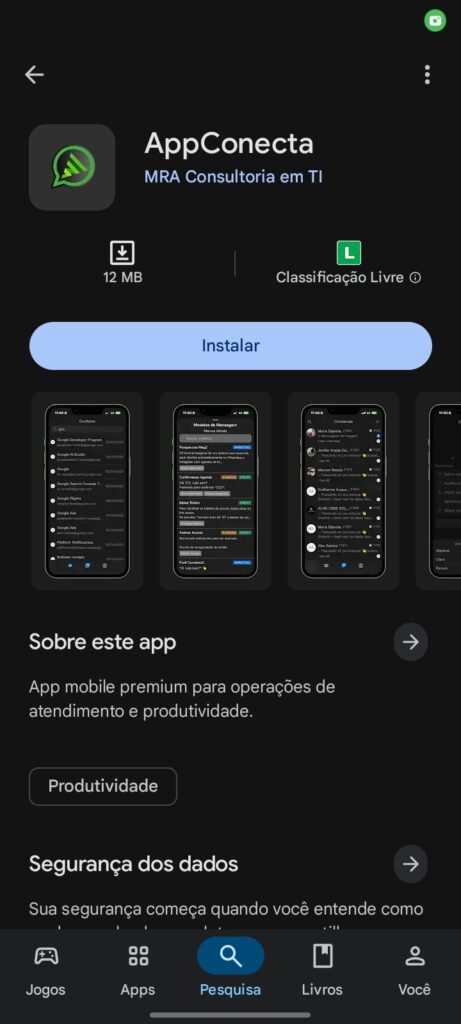
Task: Switch to the Livros tab
Action: (322, 972)
